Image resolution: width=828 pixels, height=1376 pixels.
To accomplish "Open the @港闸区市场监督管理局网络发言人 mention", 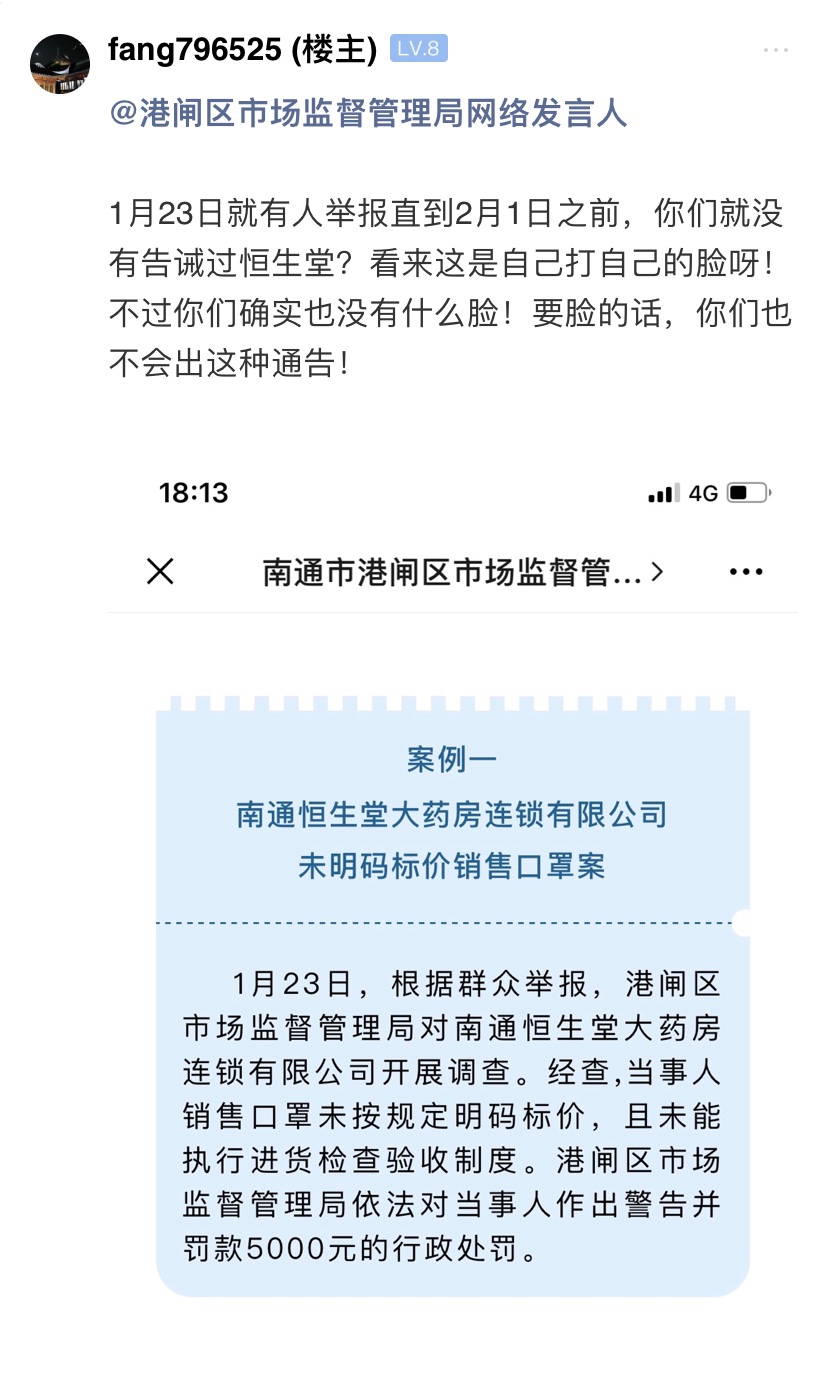I will click(x=367, y=114).
